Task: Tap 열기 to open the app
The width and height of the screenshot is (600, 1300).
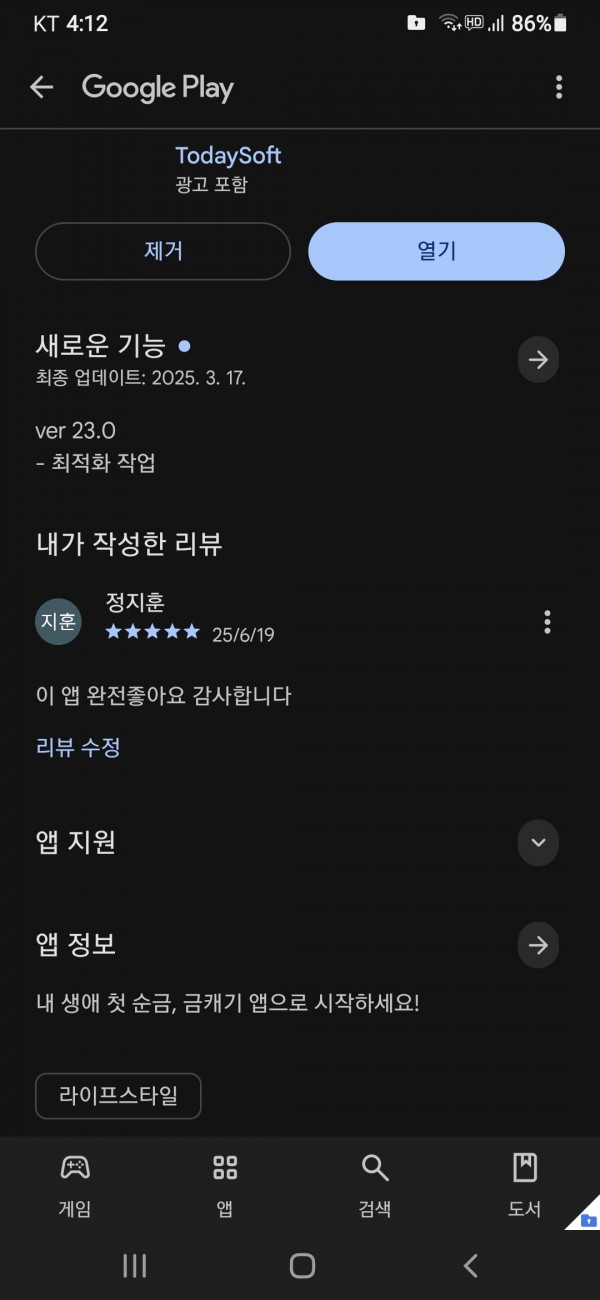Action: click(436, 251)
